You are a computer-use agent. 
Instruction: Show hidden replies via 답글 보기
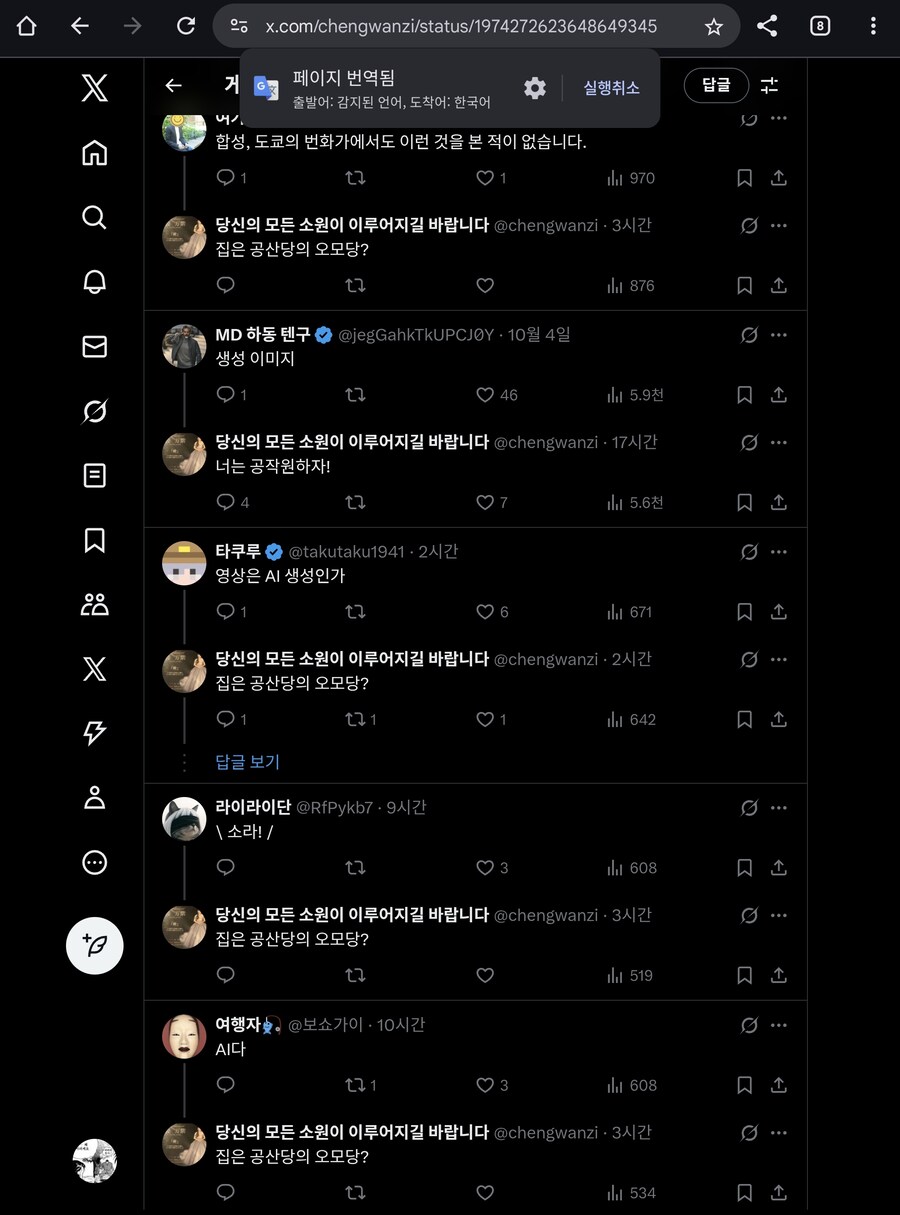247,761
